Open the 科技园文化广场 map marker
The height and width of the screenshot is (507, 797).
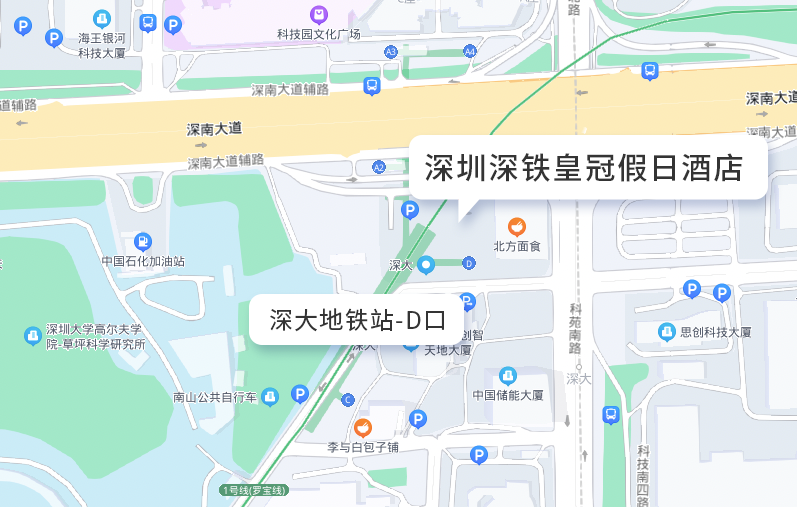[x=318, y=14]
